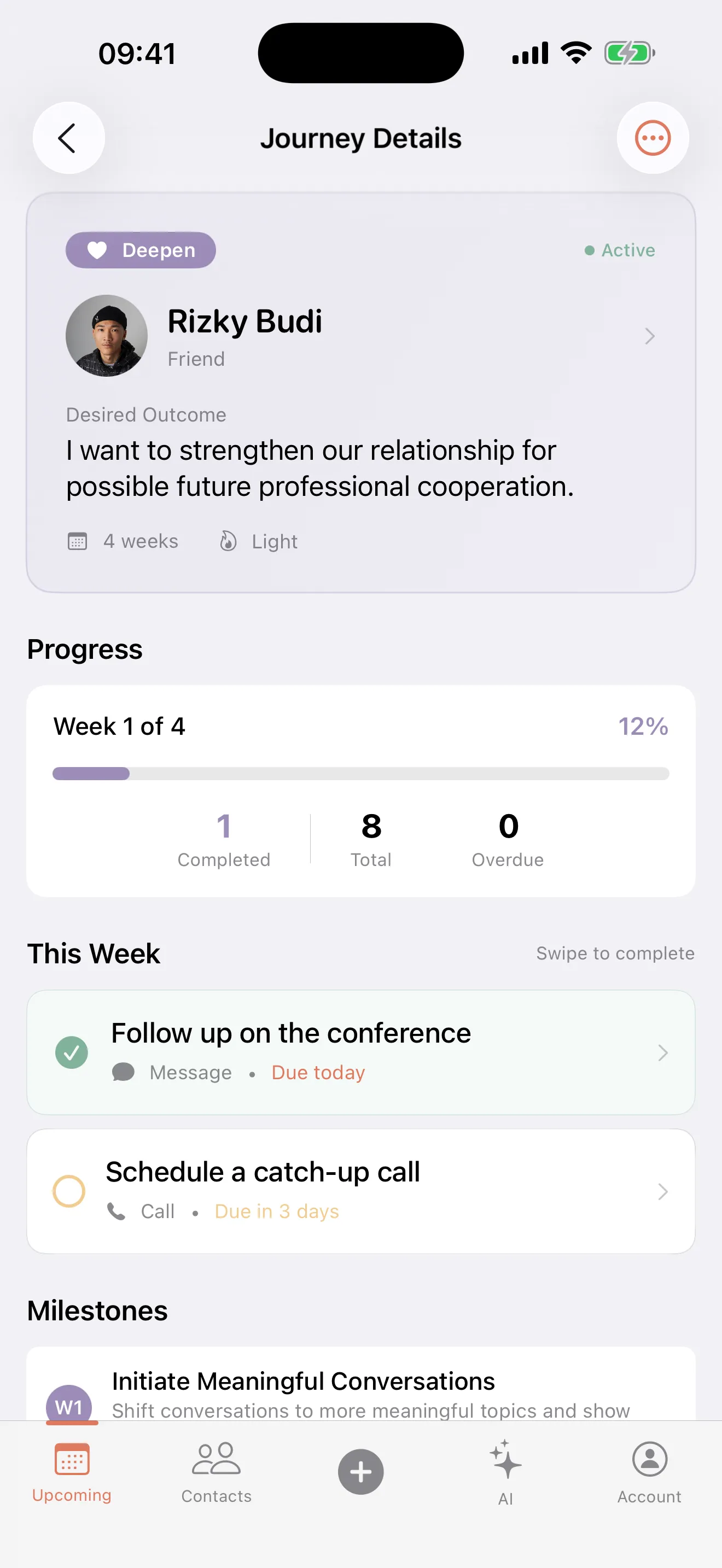Viewport: 722px width, 1568px height.
Task: Select the Journey Details title
Action: (x=360, y=138)
